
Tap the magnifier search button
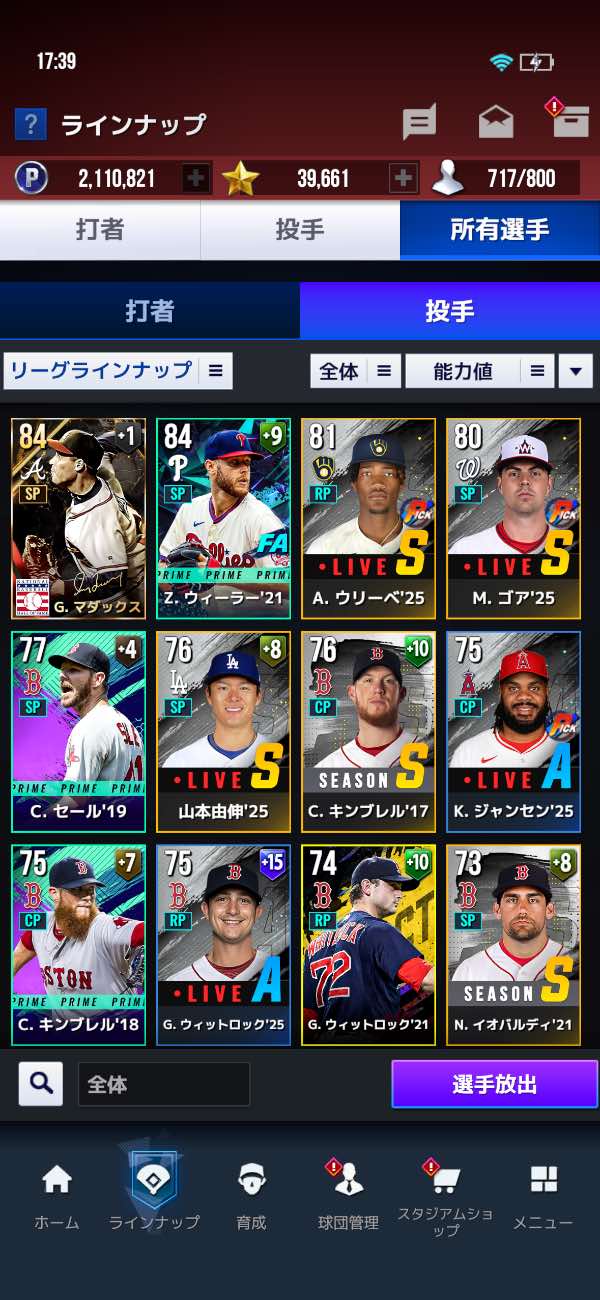coord(41,1083)
